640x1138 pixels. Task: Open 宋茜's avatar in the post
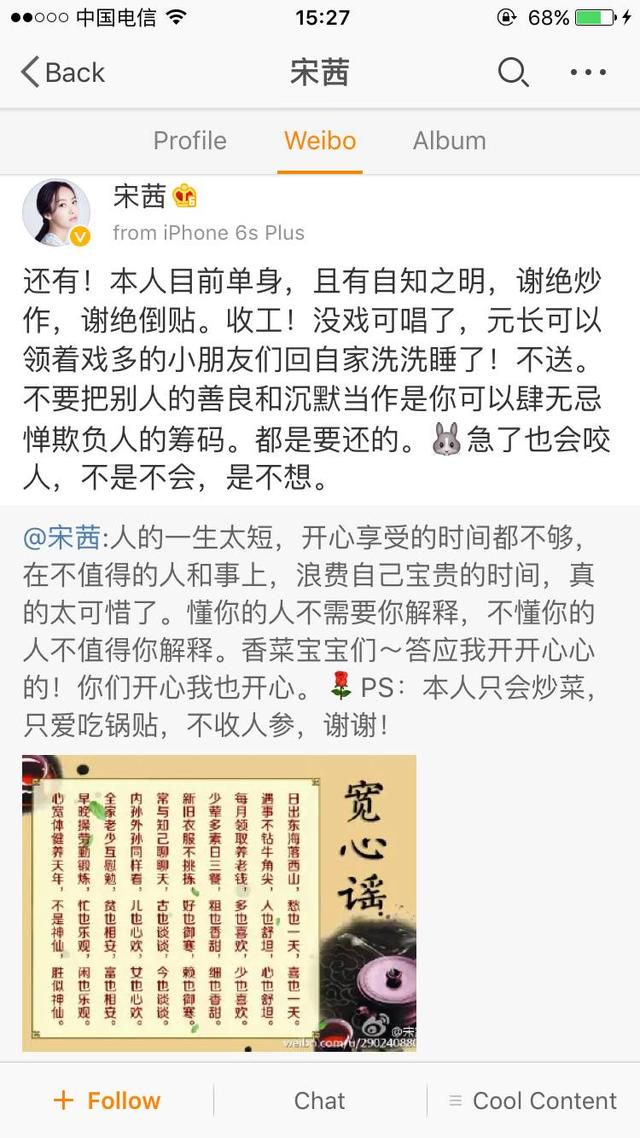coord(56,213)
